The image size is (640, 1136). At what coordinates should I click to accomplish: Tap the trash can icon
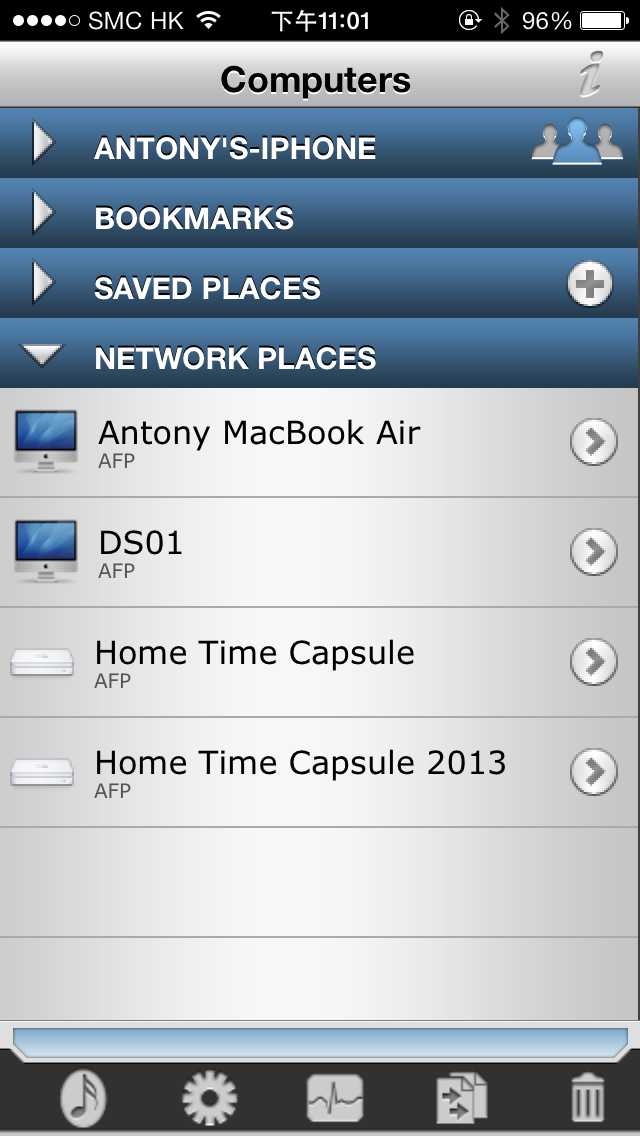[588, 1098]
